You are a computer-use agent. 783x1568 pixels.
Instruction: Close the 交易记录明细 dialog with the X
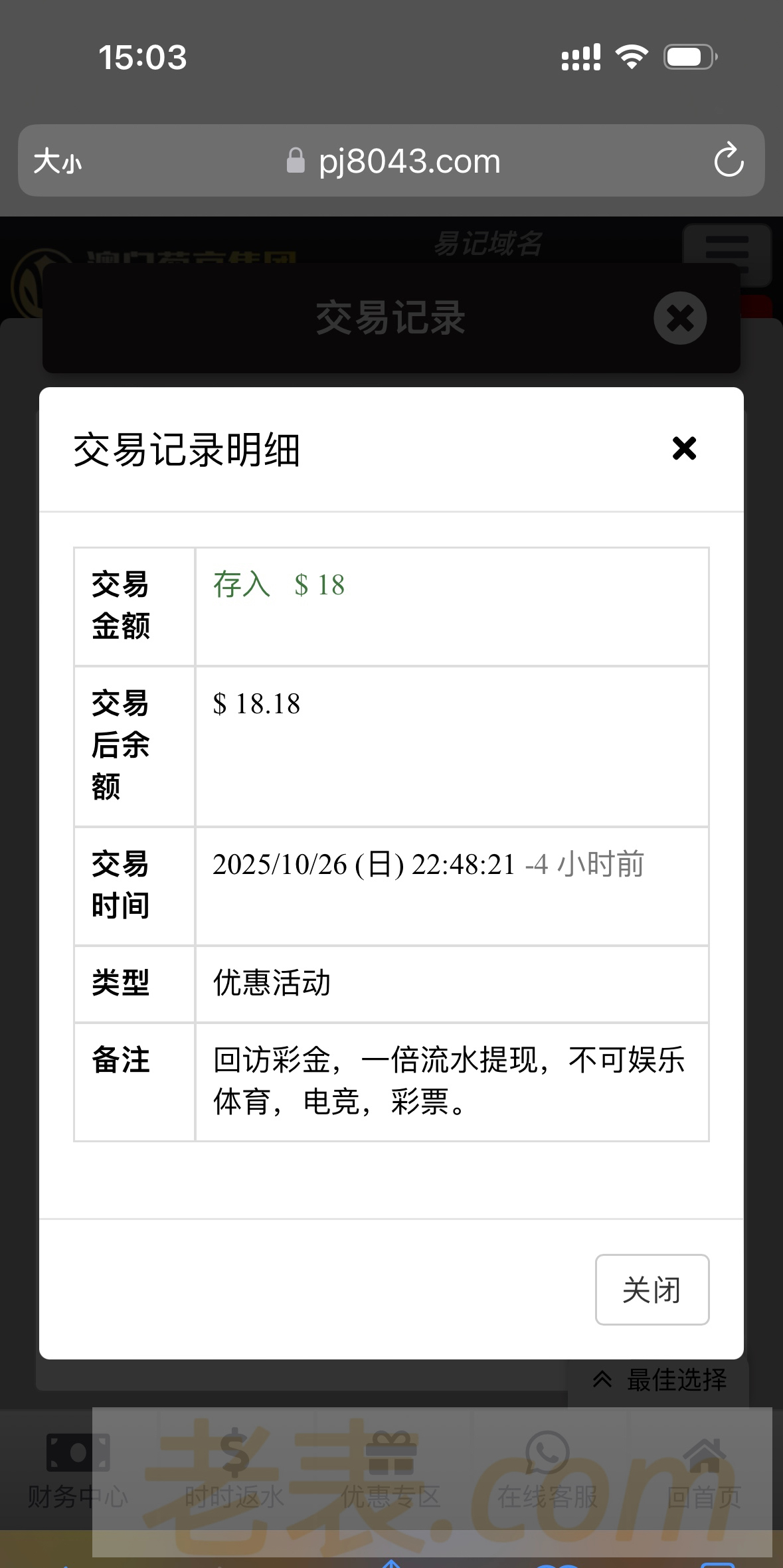click(684, 448)
